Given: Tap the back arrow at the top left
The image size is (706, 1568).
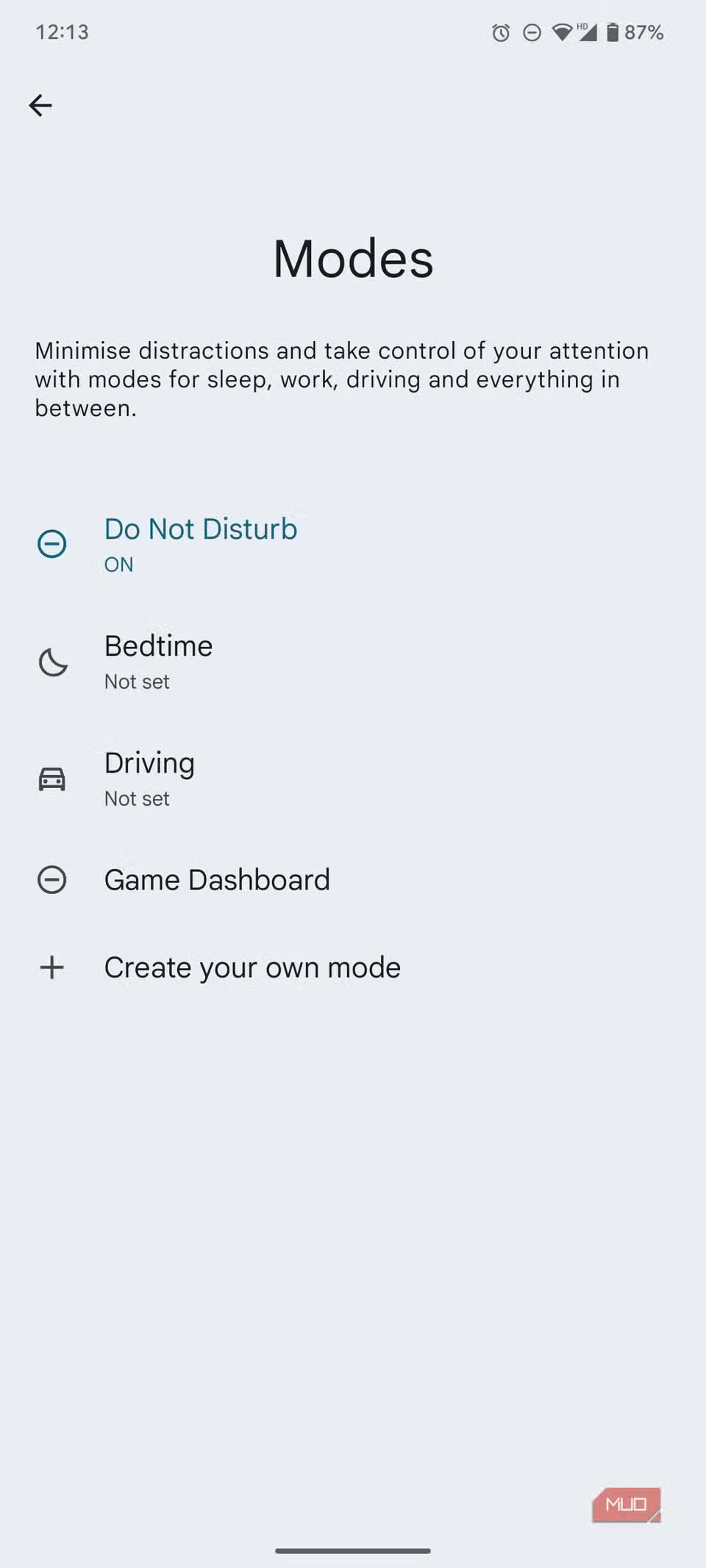Looking at the screenshot, I should 40,105.
